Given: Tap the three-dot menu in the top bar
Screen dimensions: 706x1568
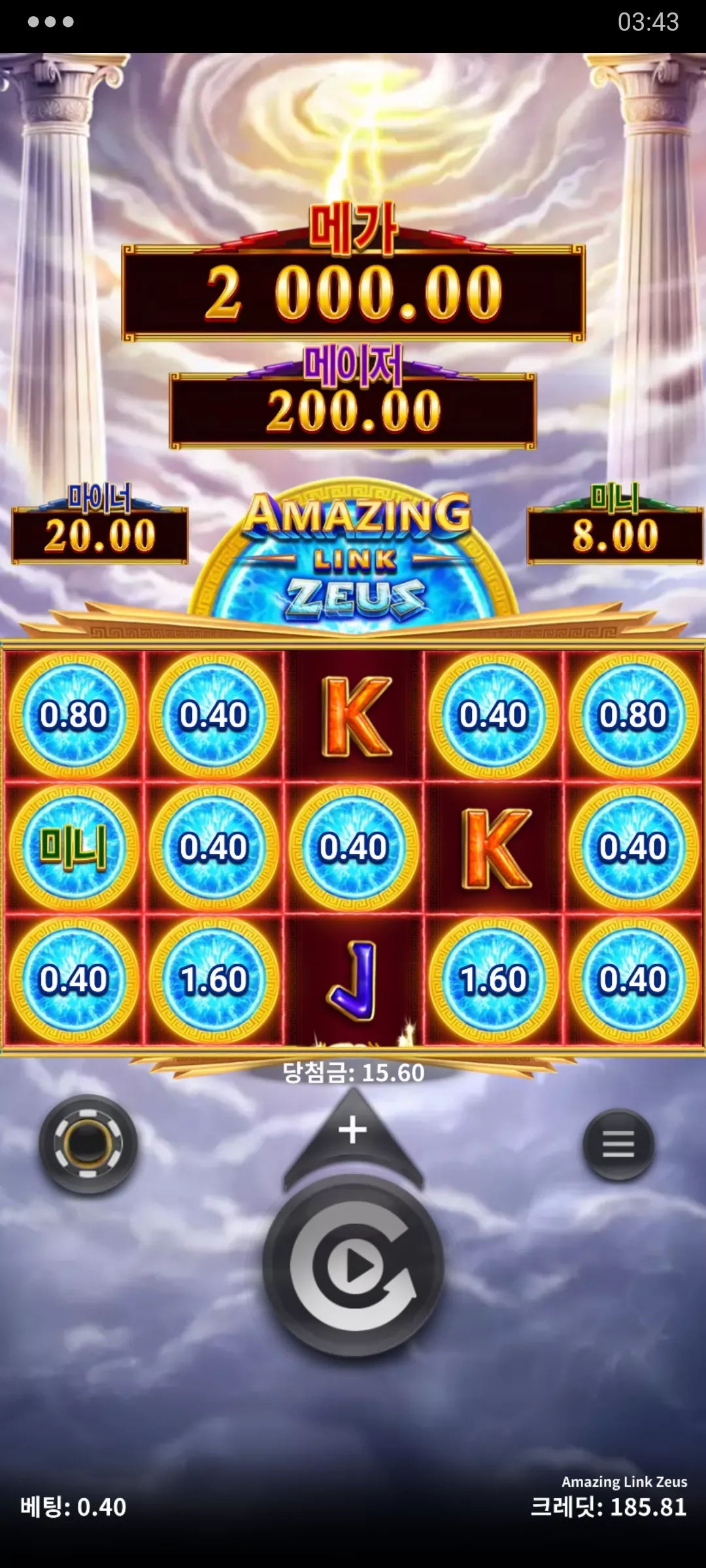Looking at the screenshot, I should point(50,22).
